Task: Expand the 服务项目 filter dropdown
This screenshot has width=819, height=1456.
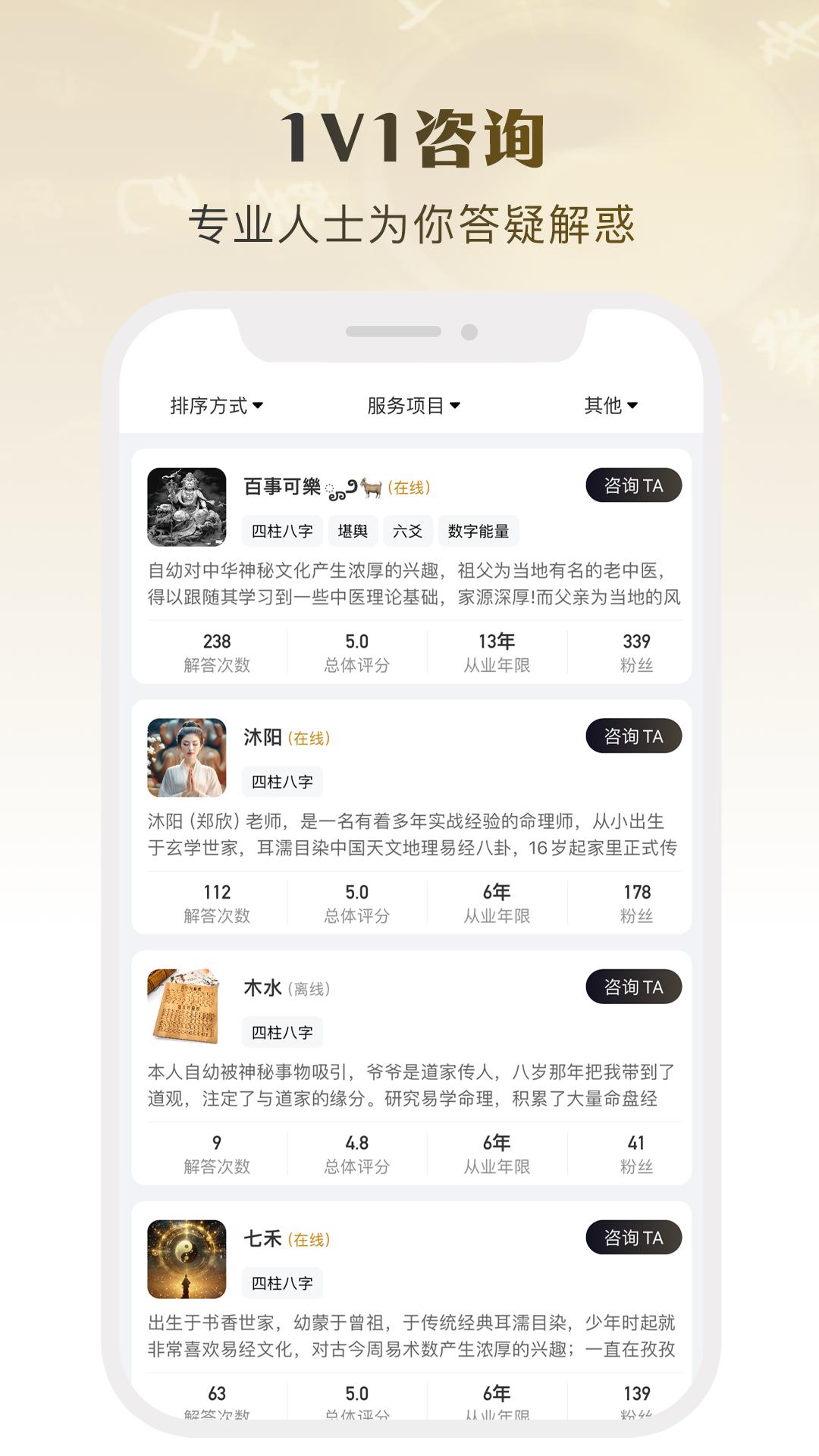Action: 410,406
